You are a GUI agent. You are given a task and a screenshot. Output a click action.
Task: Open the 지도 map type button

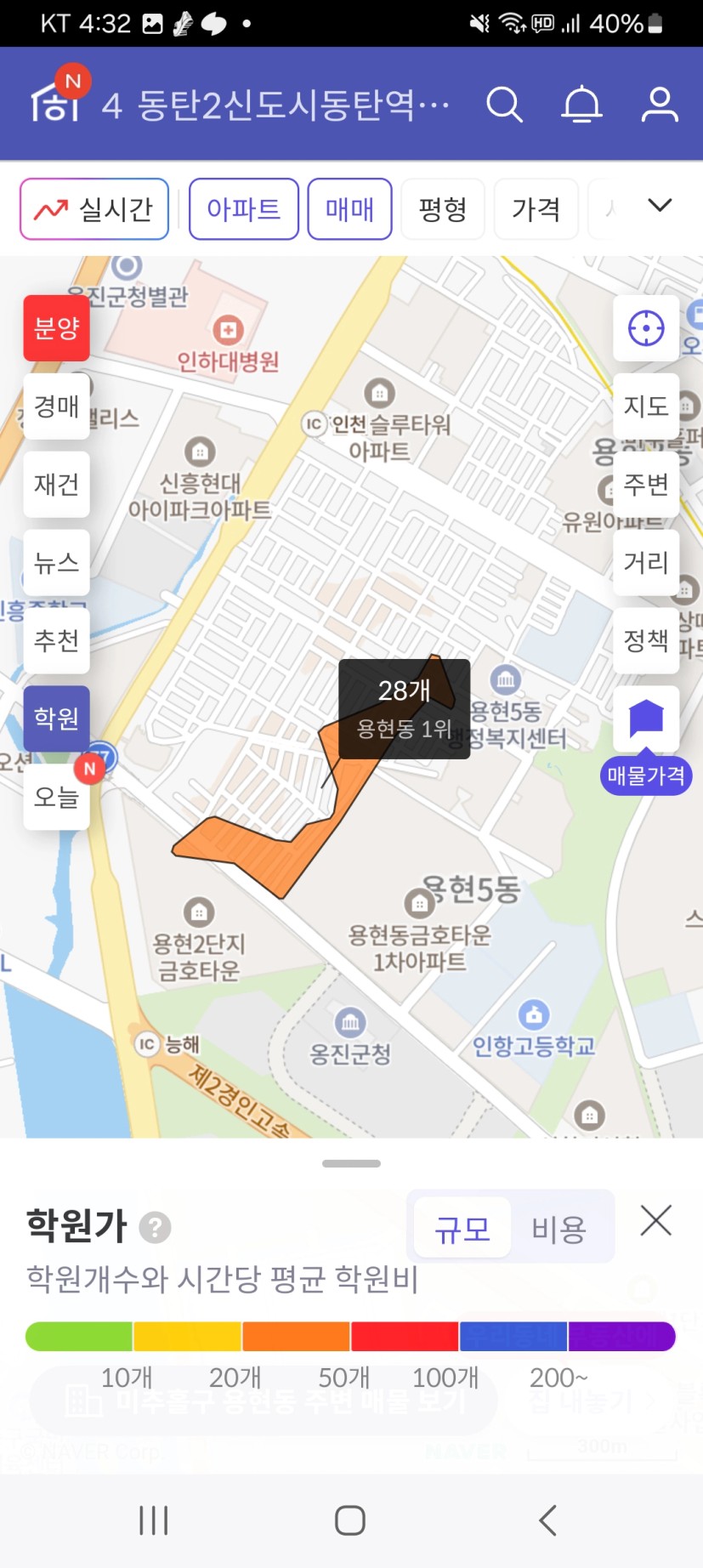[x=646, y=406]
